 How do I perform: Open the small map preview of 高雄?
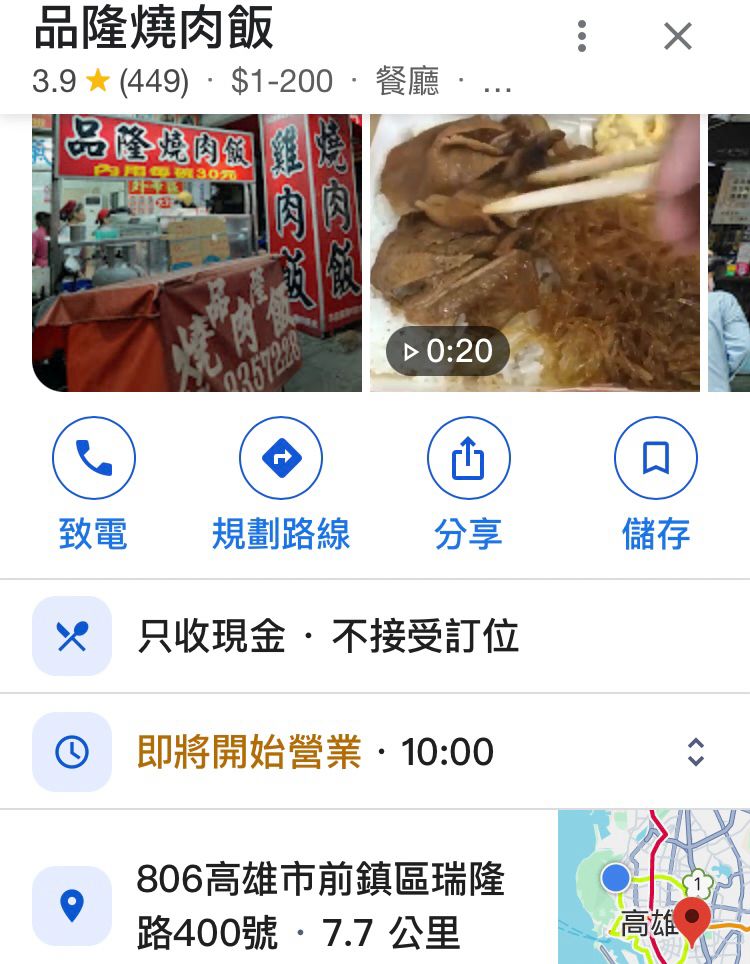click(x=654, y=888)
